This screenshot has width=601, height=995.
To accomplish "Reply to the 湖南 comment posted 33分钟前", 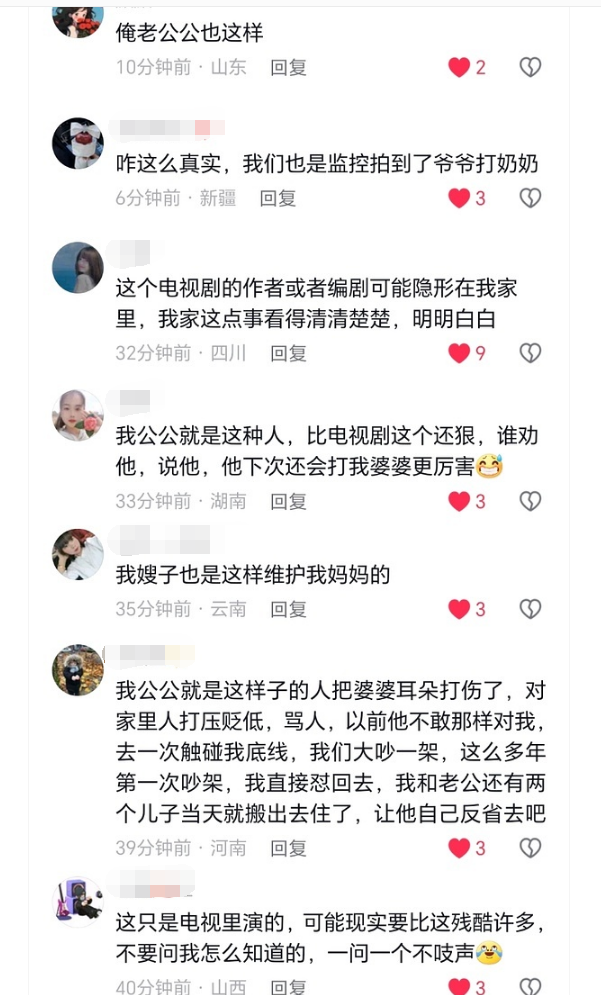I will point(288,501).
